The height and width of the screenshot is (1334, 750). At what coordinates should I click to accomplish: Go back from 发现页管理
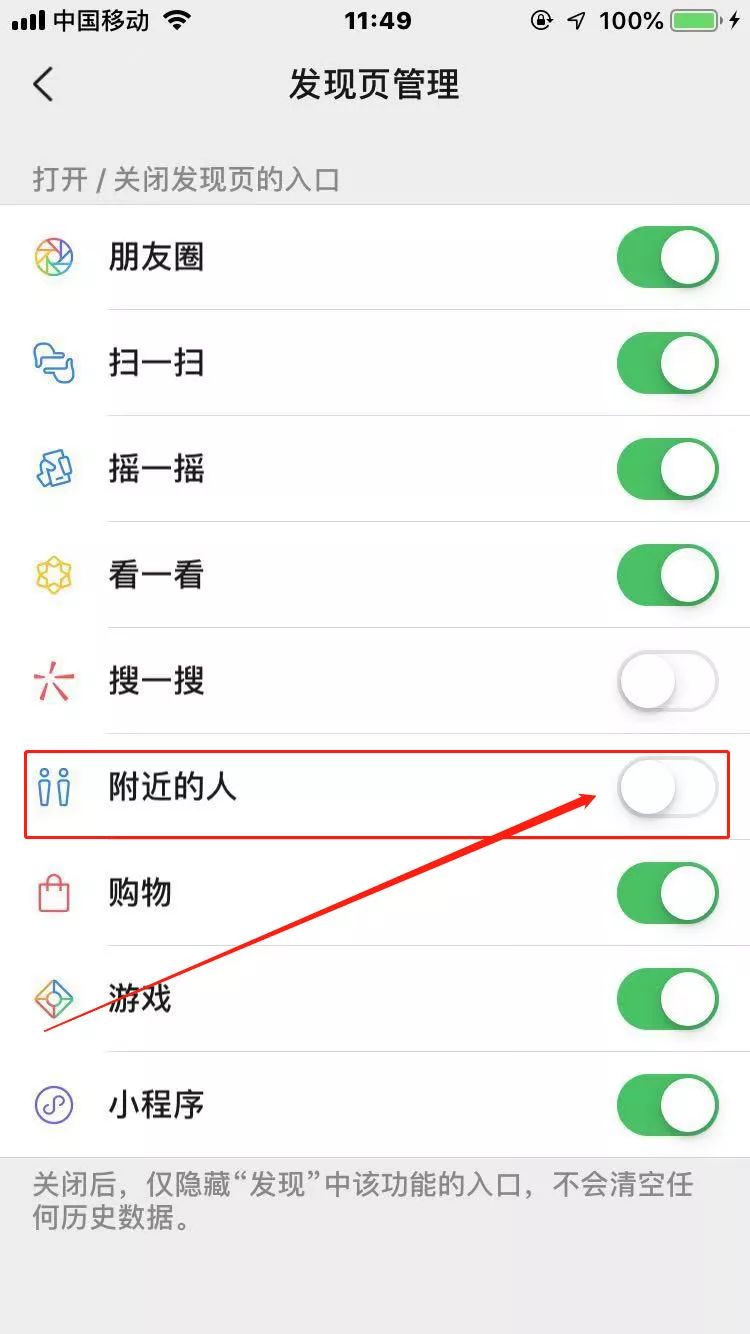43,85
